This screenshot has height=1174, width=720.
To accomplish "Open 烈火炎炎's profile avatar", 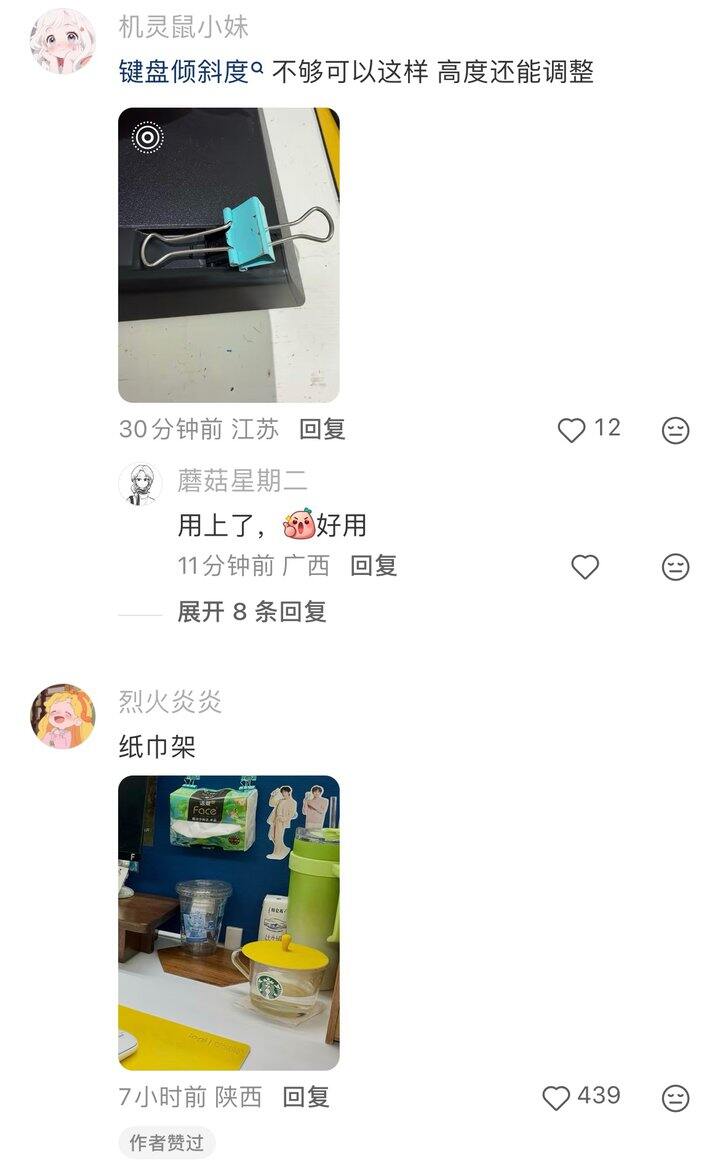I will click(63, 716).
